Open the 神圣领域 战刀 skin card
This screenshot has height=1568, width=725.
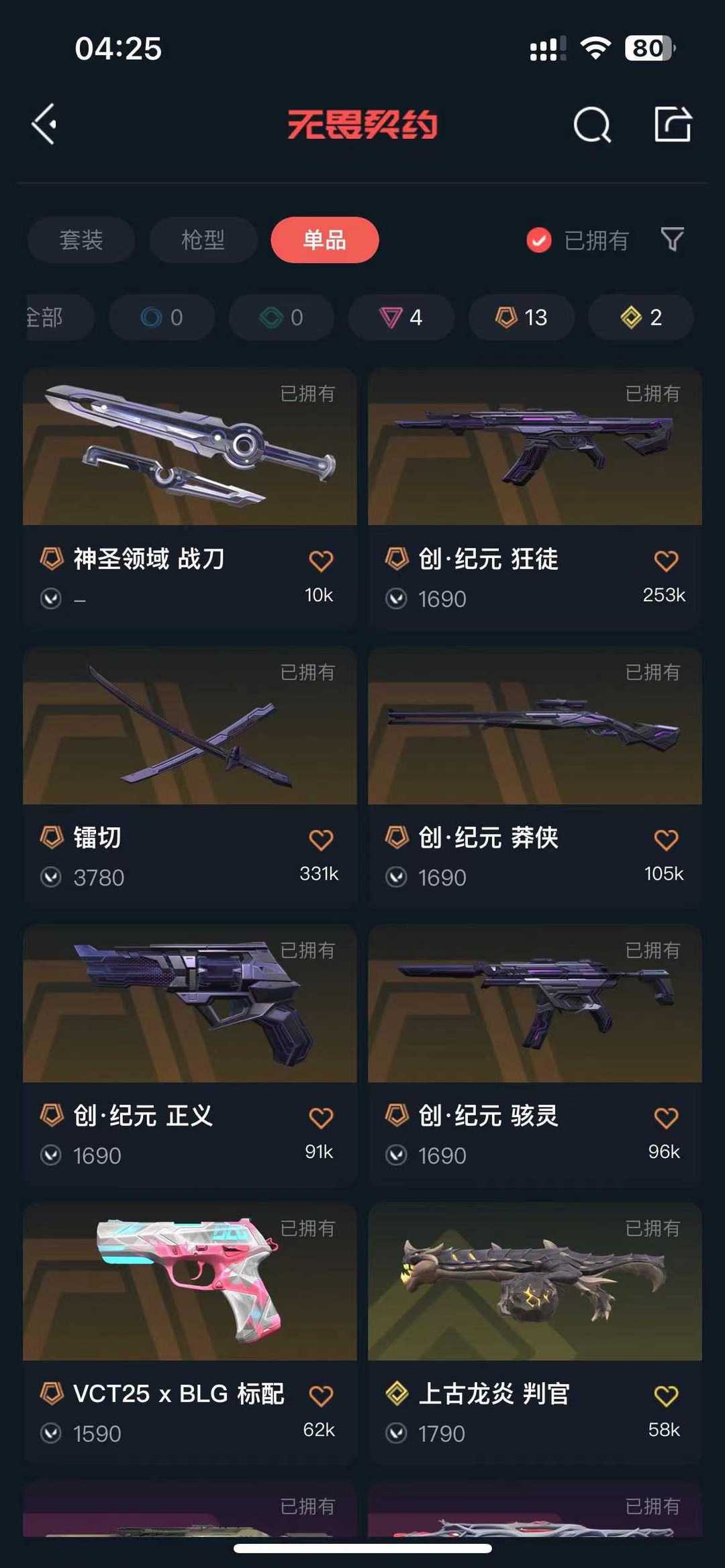point(189,496)
